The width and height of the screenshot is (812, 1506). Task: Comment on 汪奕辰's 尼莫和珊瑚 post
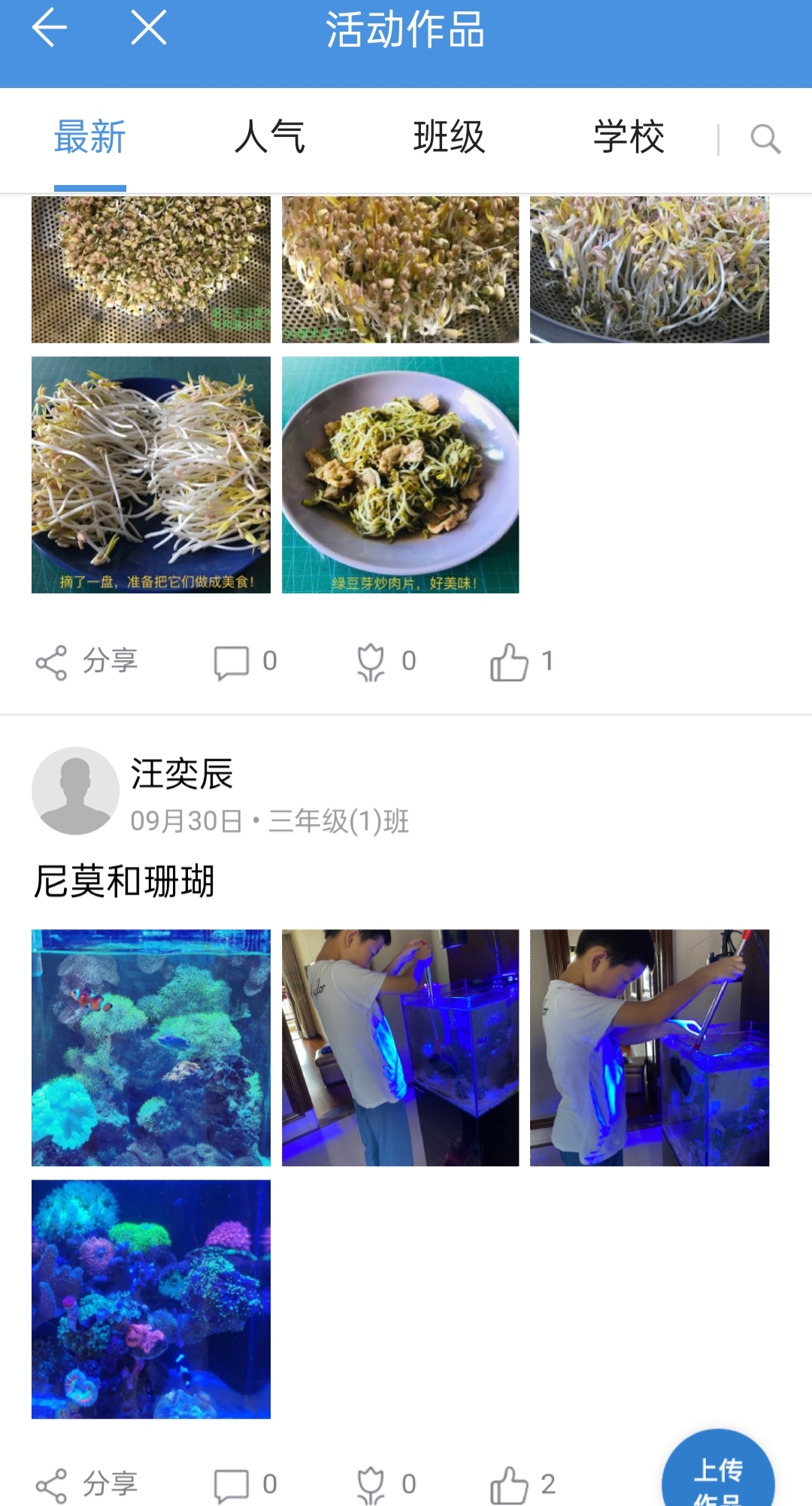point(245,1484)
